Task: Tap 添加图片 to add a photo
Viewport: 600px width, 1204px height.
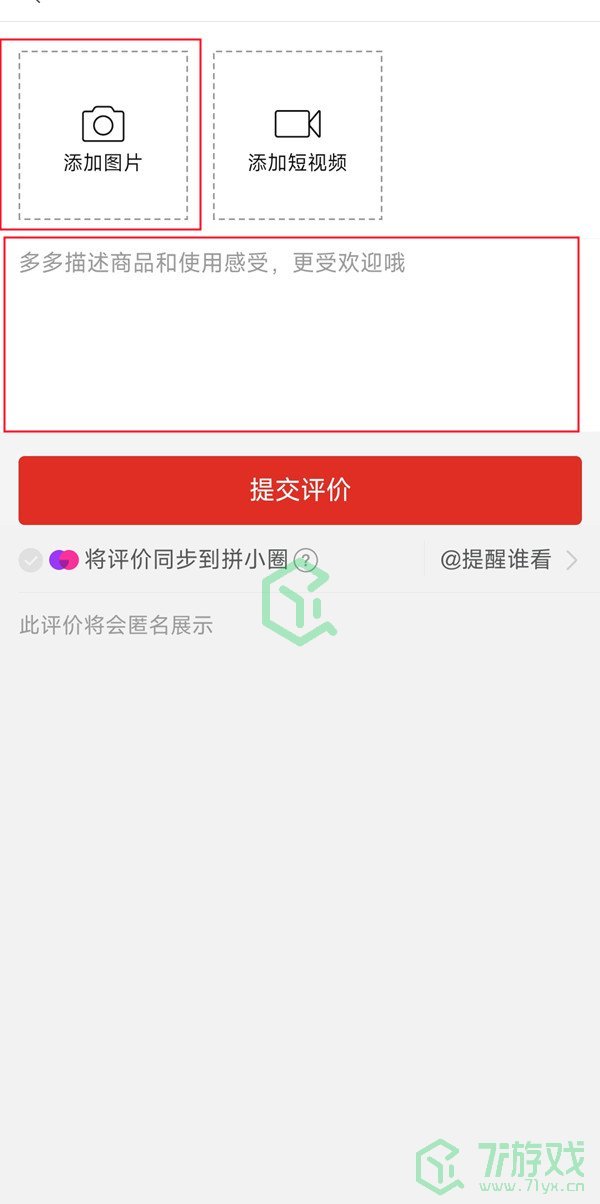Action: tap(103, 136)
